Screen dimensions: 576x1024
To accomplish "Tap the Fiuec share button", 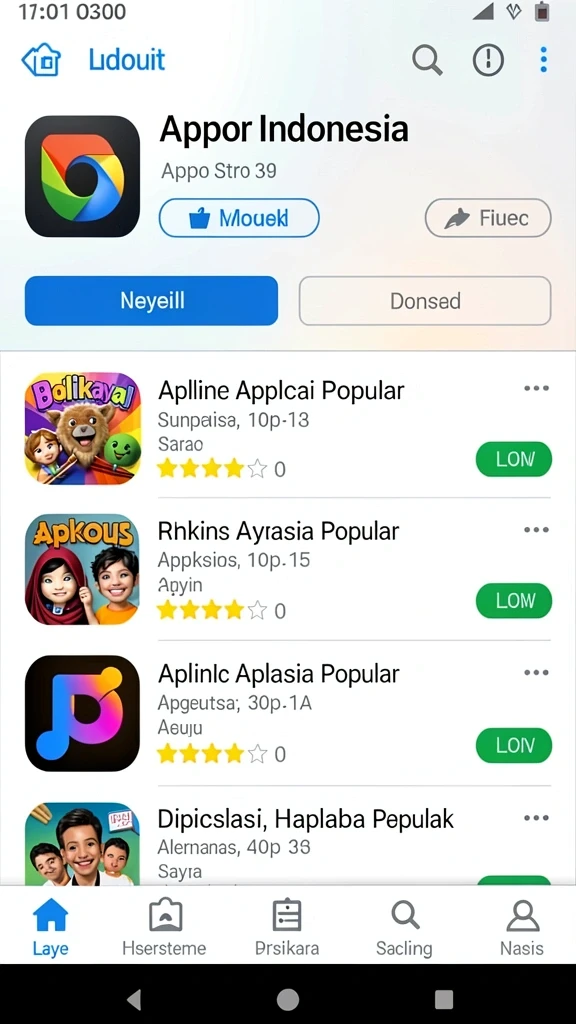I will click(x=488, y=218).
